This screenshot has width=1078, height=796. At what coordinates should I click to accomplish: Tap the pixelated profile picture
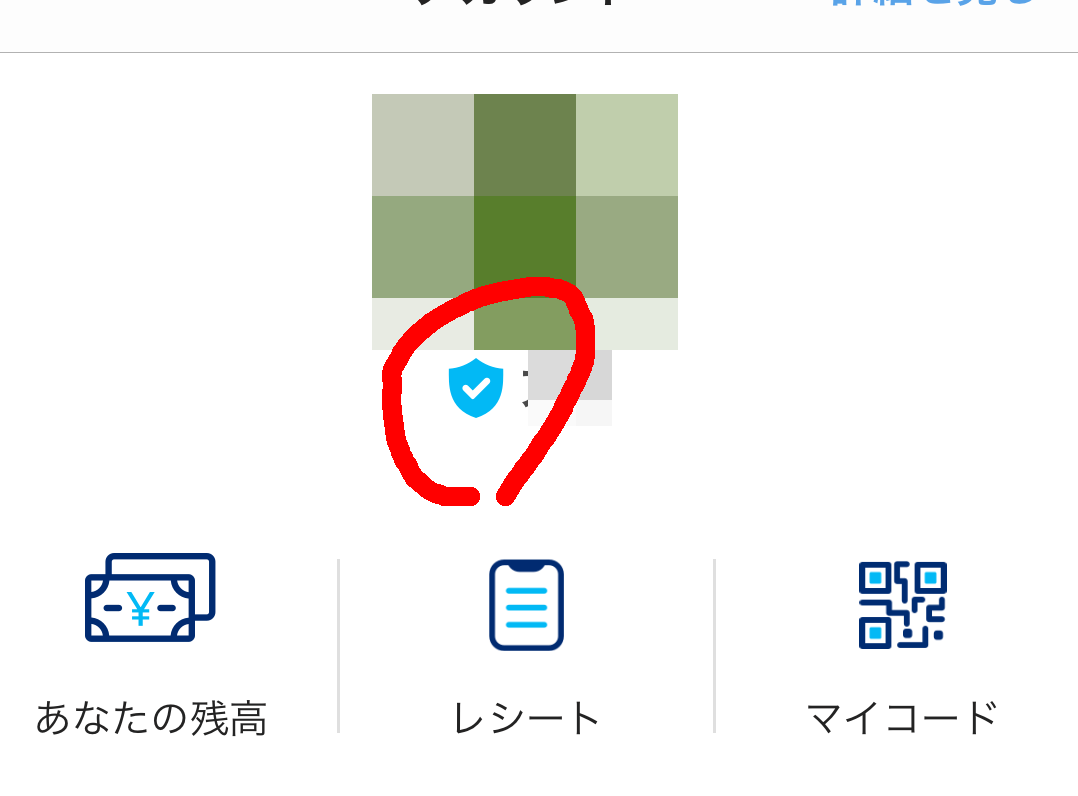pyautogui.click(x=524, y=220)
